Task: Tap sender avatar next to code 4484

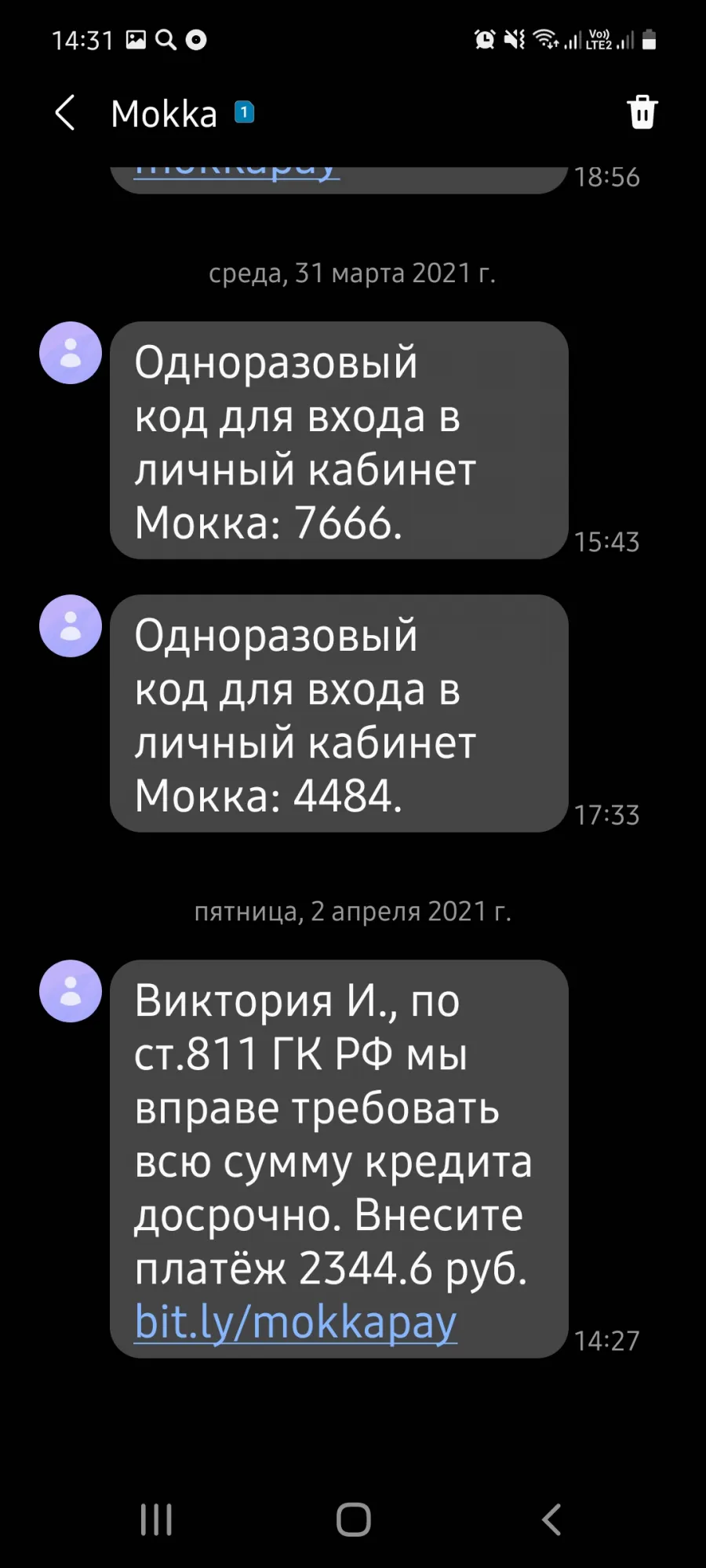Action: coord(71,626)
